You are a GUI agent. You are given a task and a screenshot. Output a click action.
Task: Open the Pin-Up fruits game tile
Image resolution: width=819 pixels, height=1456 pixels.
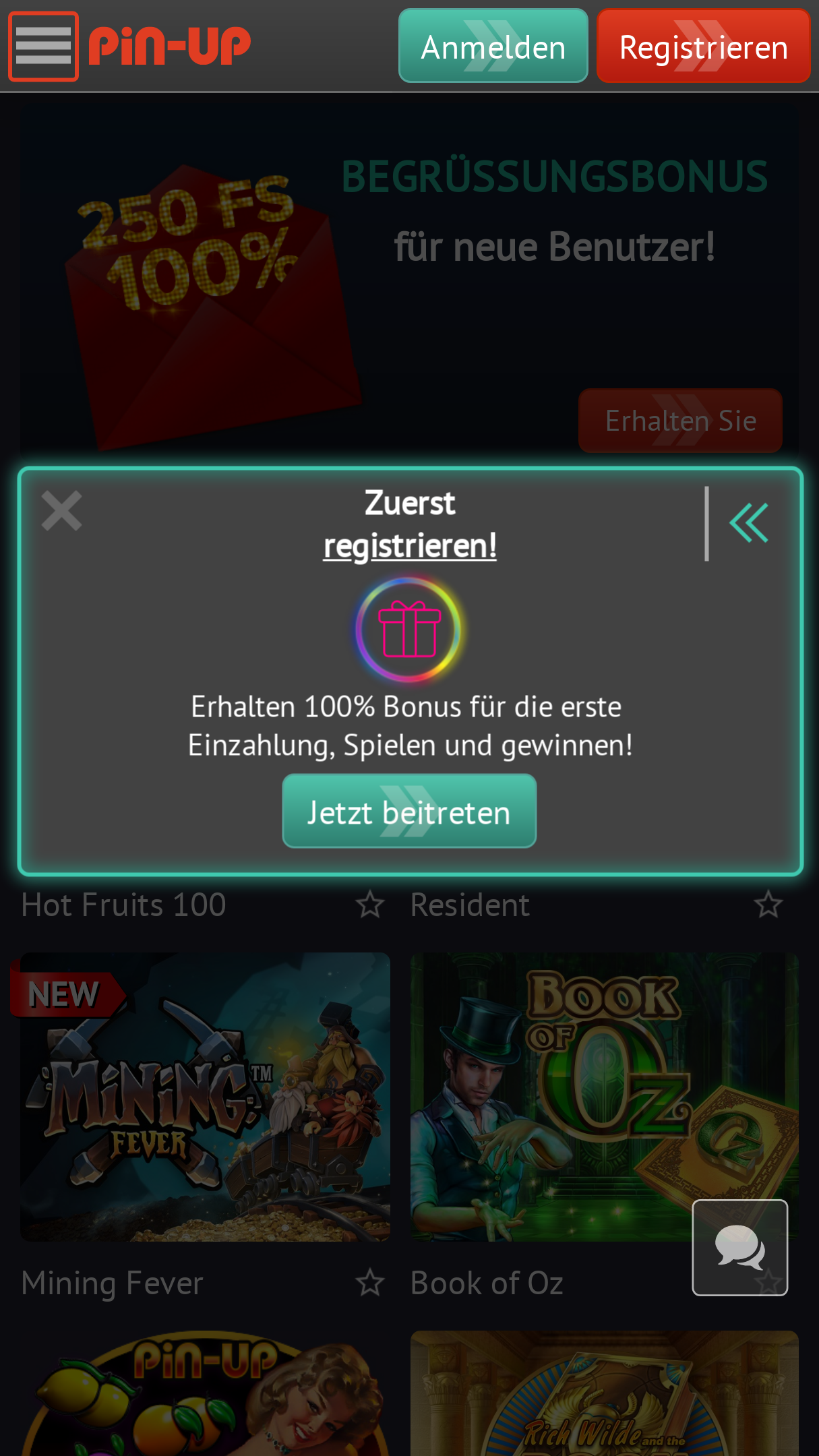click(205, 1393)
